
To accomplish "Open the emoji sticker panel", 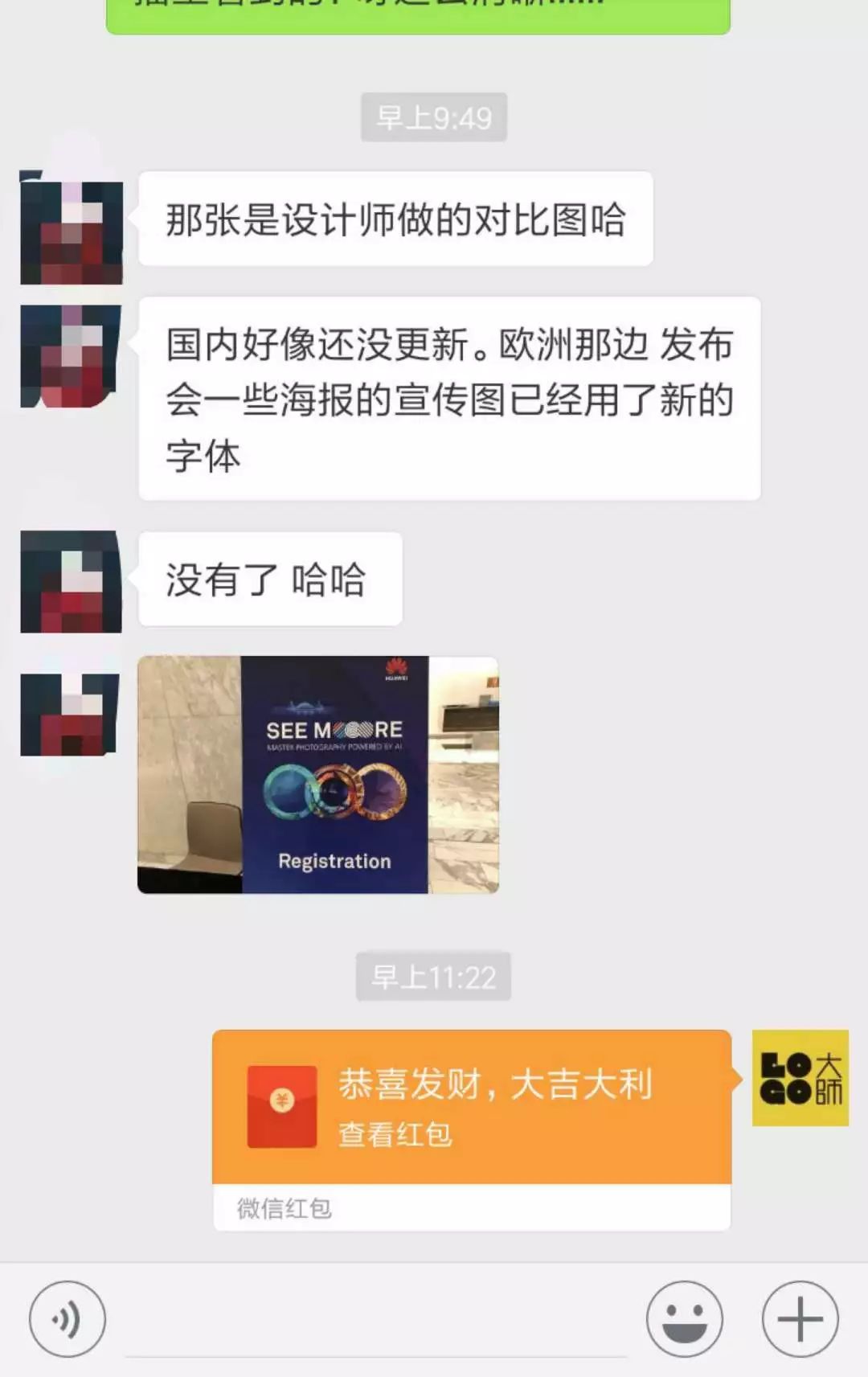I will click(684, 1318).
